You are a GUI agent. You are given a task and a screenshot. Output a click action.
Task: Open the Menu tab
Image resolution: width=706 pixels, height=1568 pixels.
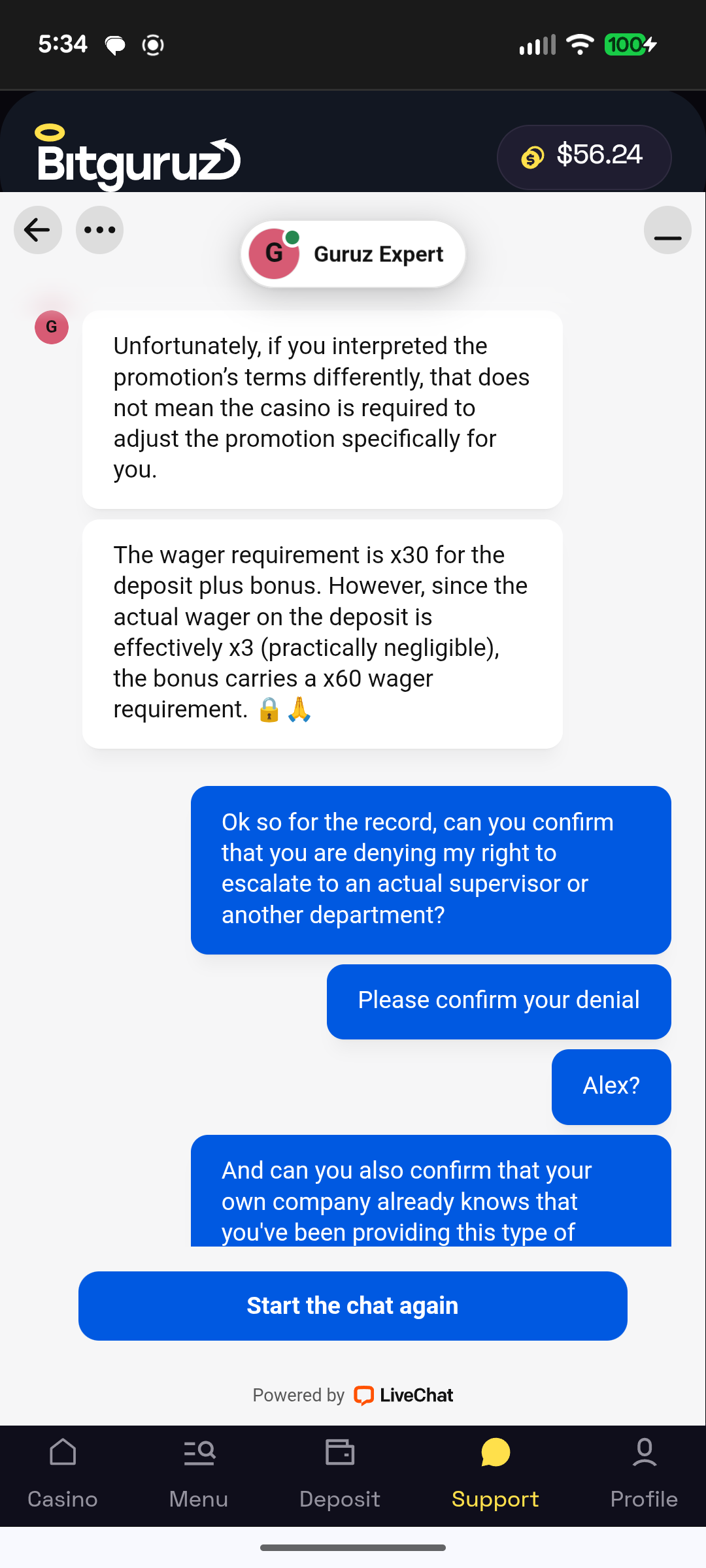(x=199, y=1475)
